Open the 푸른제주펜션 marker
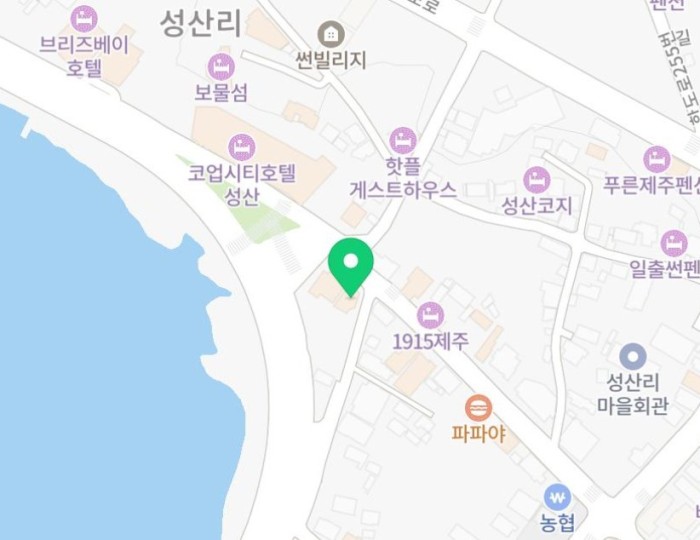This screenshot has height=540, width=700. point(657,159)
